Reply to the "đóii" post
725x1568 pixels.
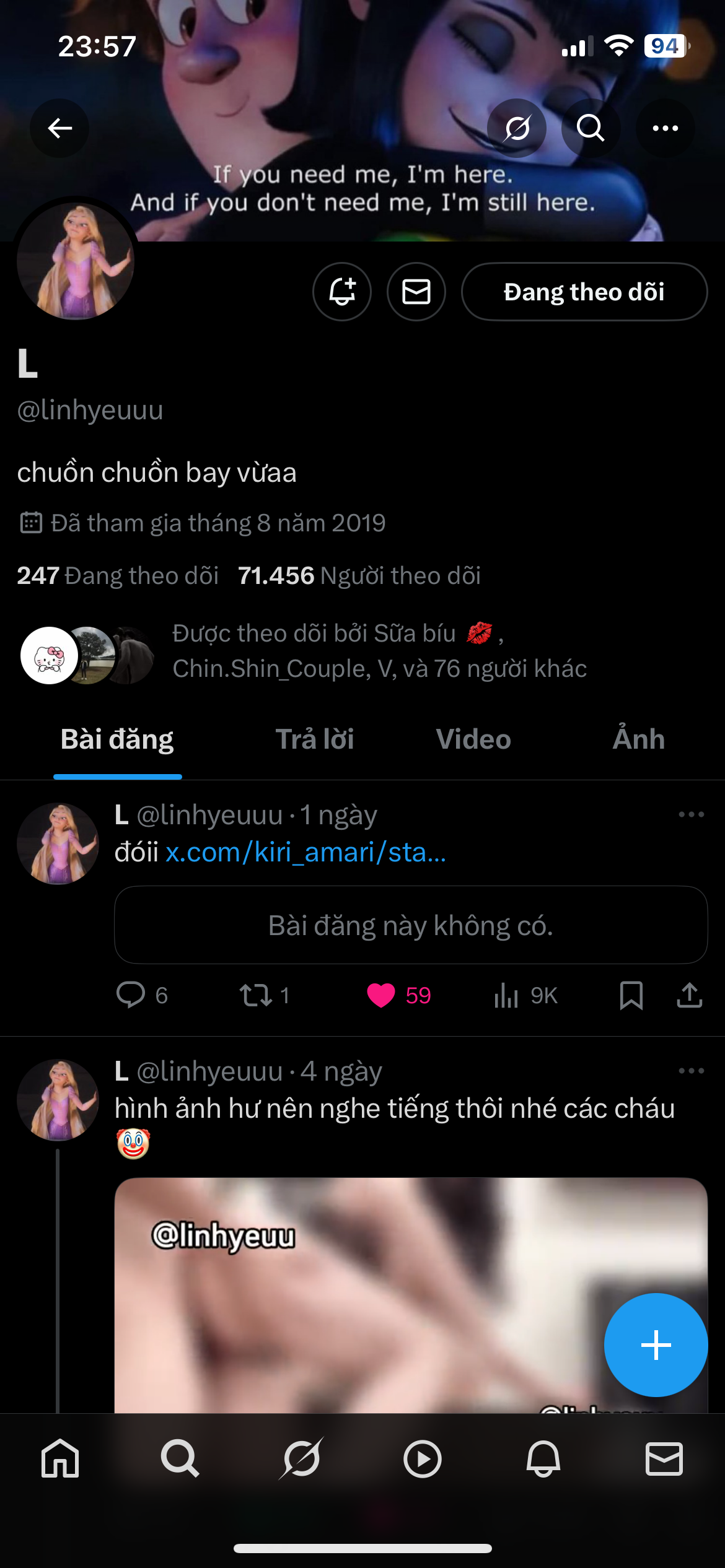click(x=131, y=995)
